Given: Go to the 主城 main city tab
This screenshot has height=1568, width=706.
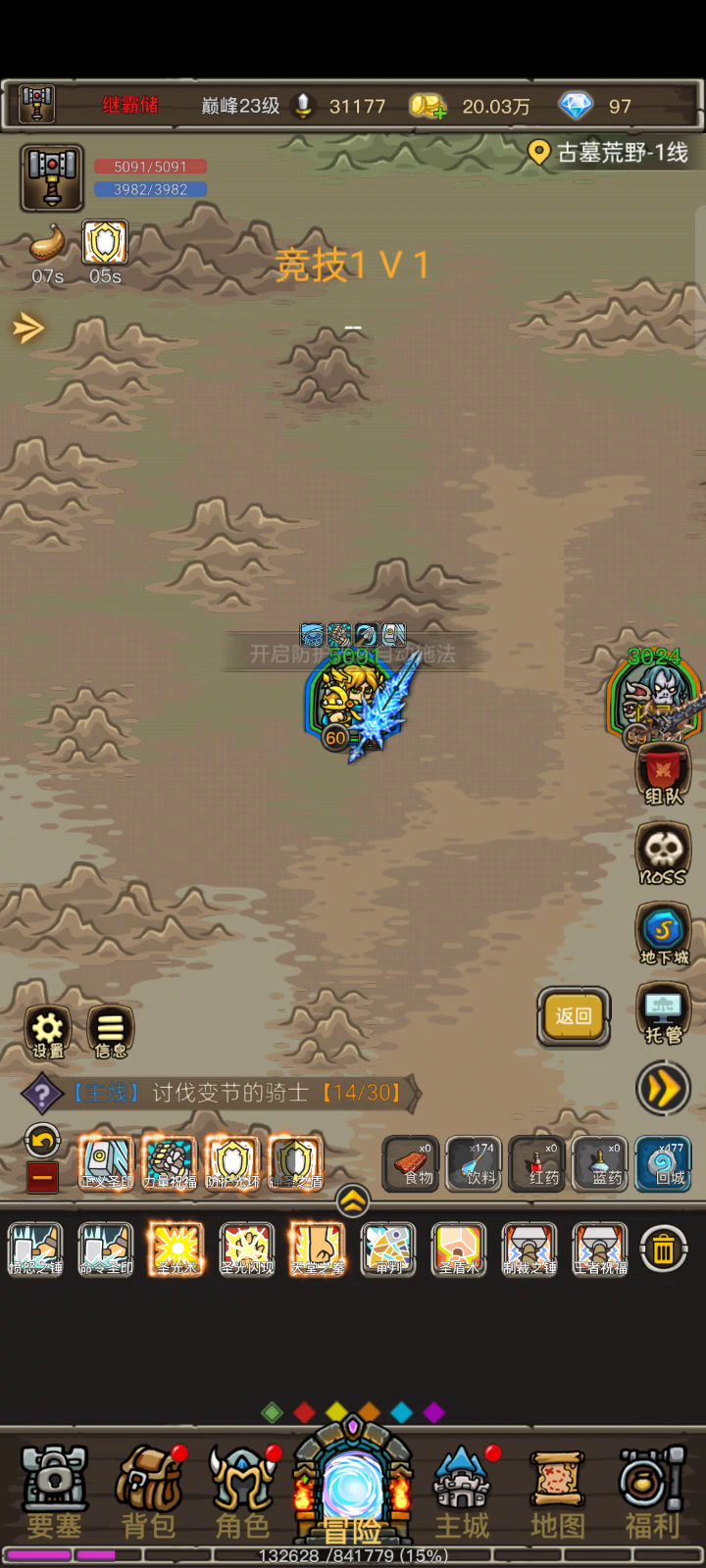Looking at the screenshot, I should pos(462,1492).
